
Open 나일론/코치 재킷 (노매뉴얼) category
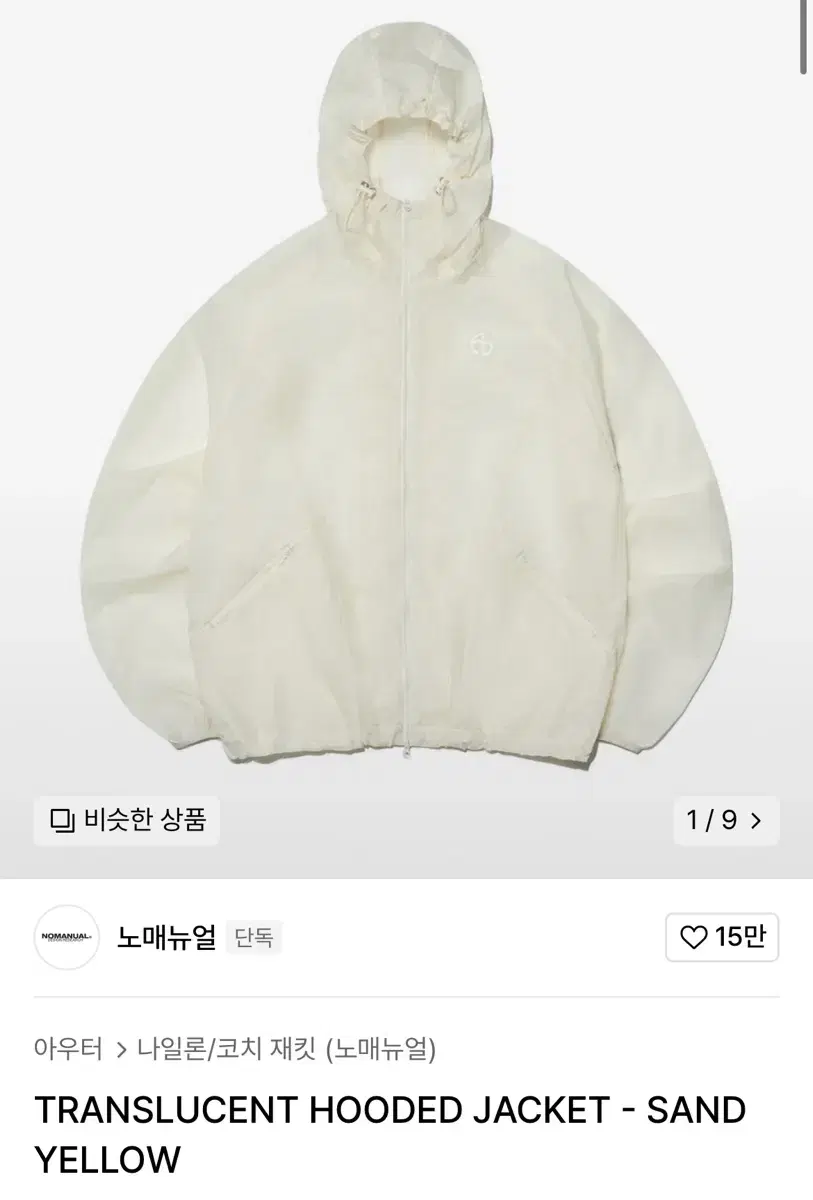pyautogui.click(x=285, y=1049)
